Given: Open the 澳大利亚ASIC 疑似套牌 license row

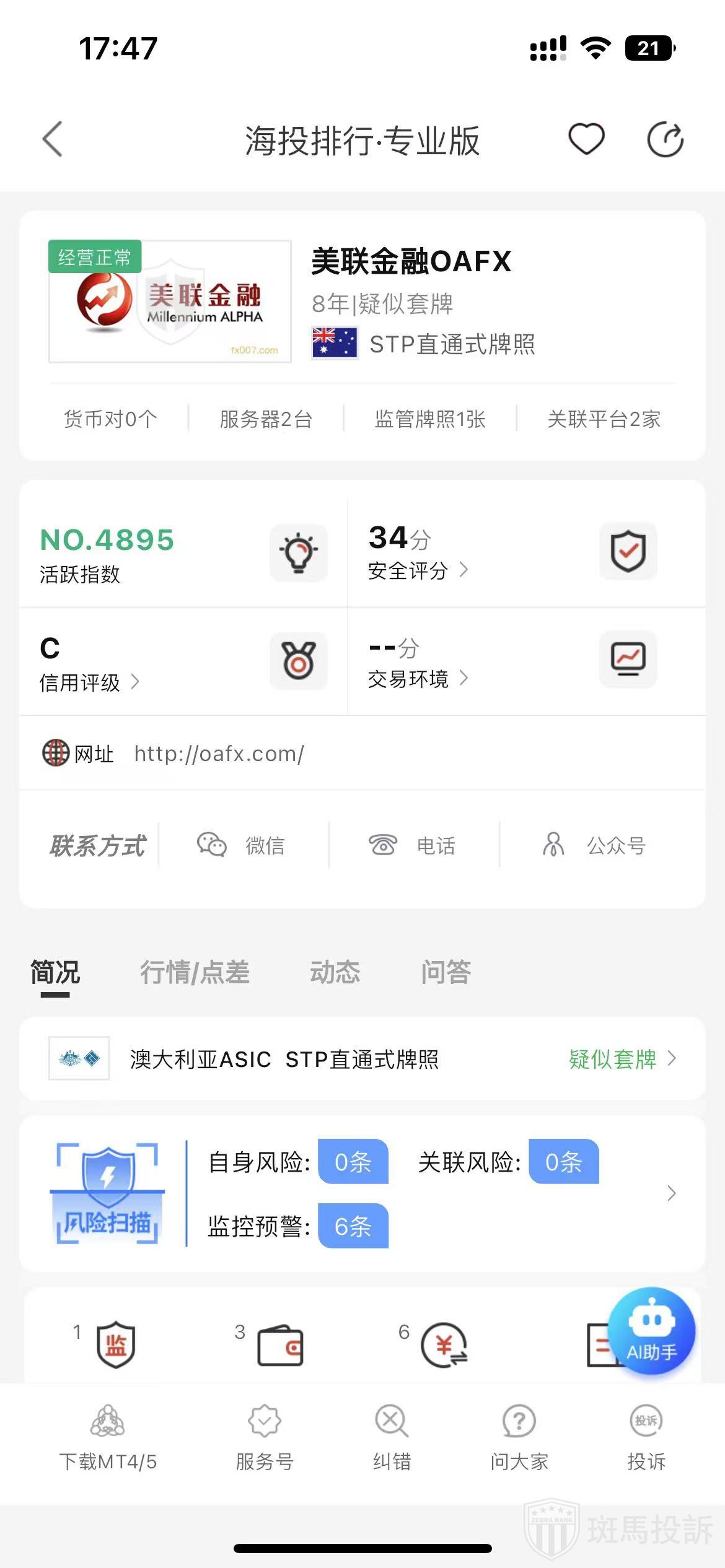Looking at the screenshot, I should (362, 1059).
